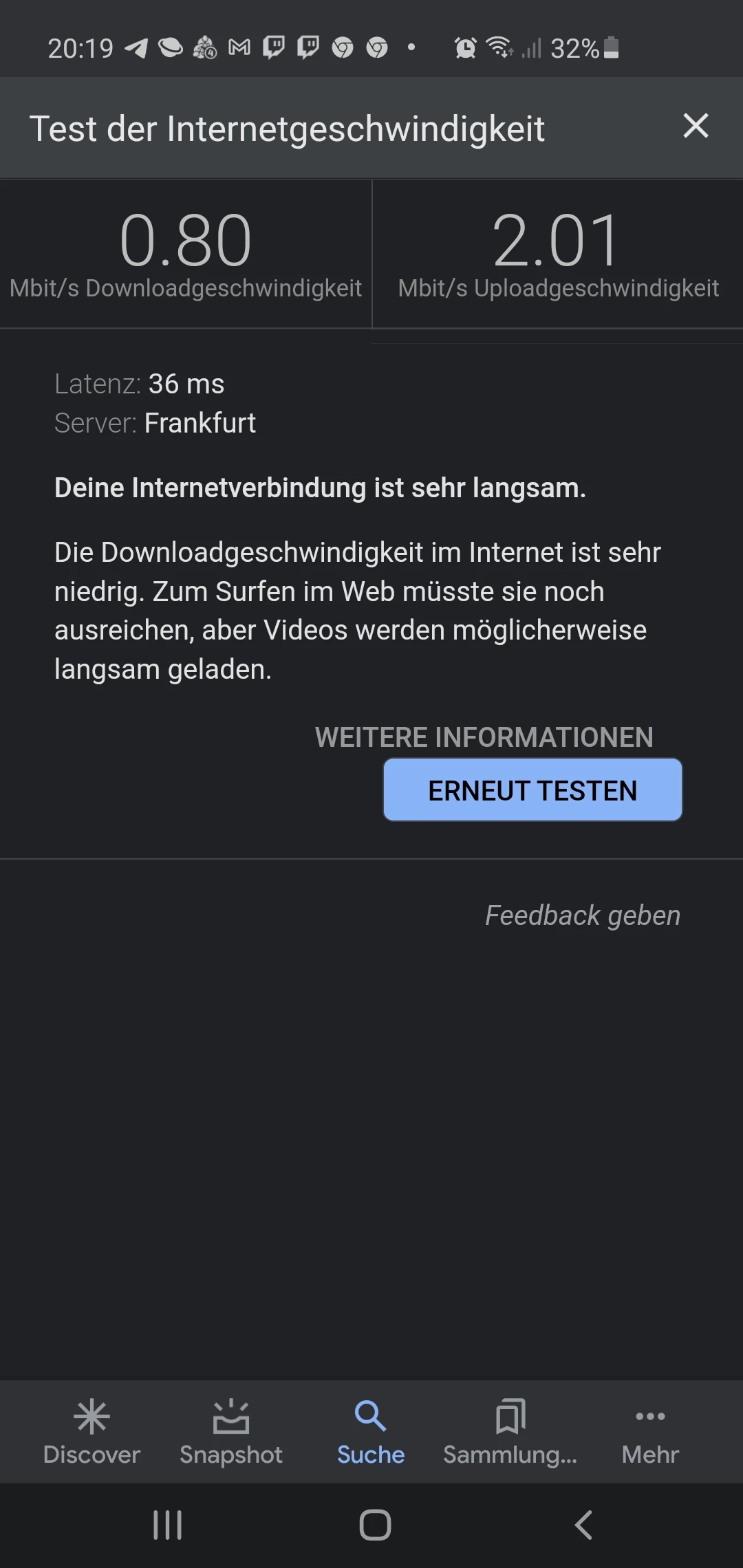Go back with the system back button
The width and height of the screenshot is (743, 1568).
point(583,1525)
